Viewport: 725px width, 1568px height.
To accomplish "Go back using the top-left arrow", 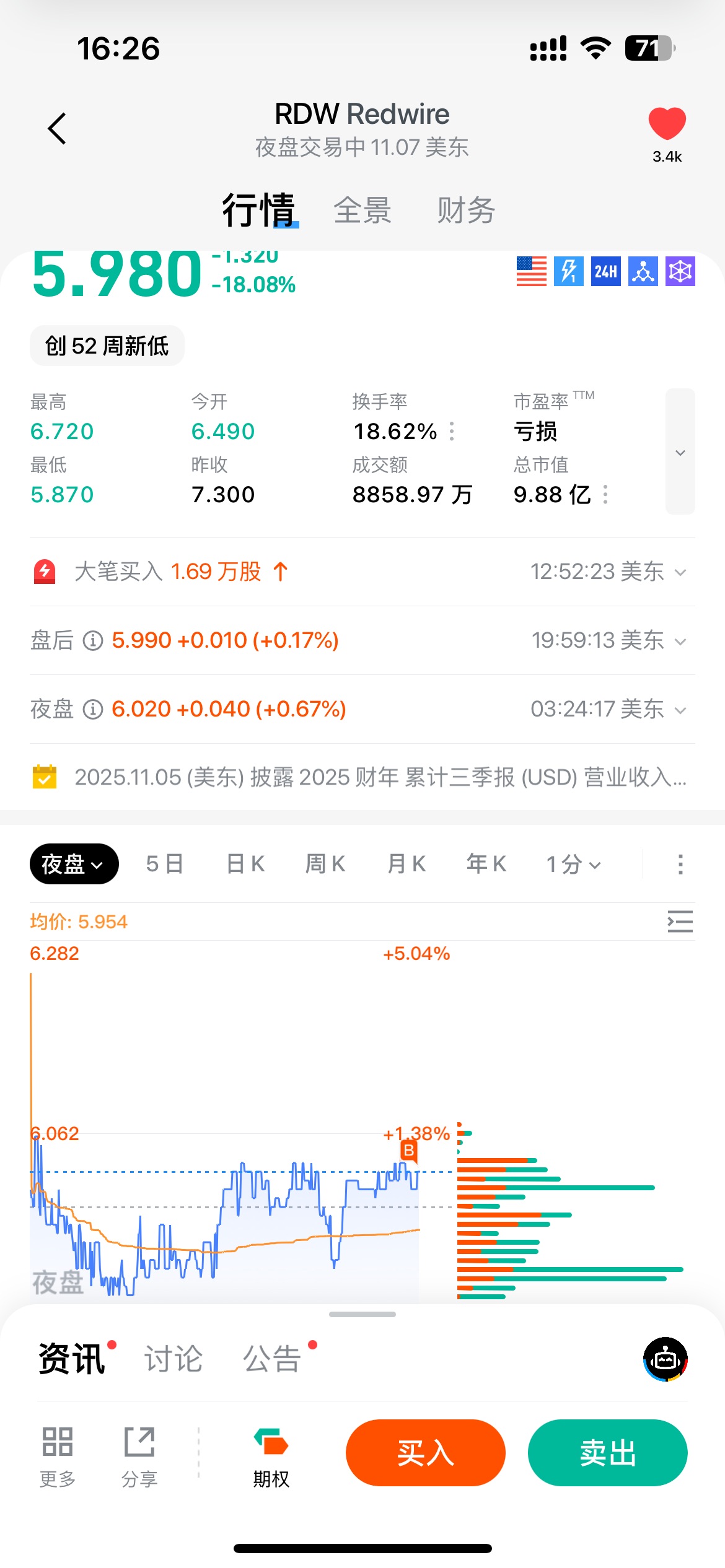I will tap(57, 128).
